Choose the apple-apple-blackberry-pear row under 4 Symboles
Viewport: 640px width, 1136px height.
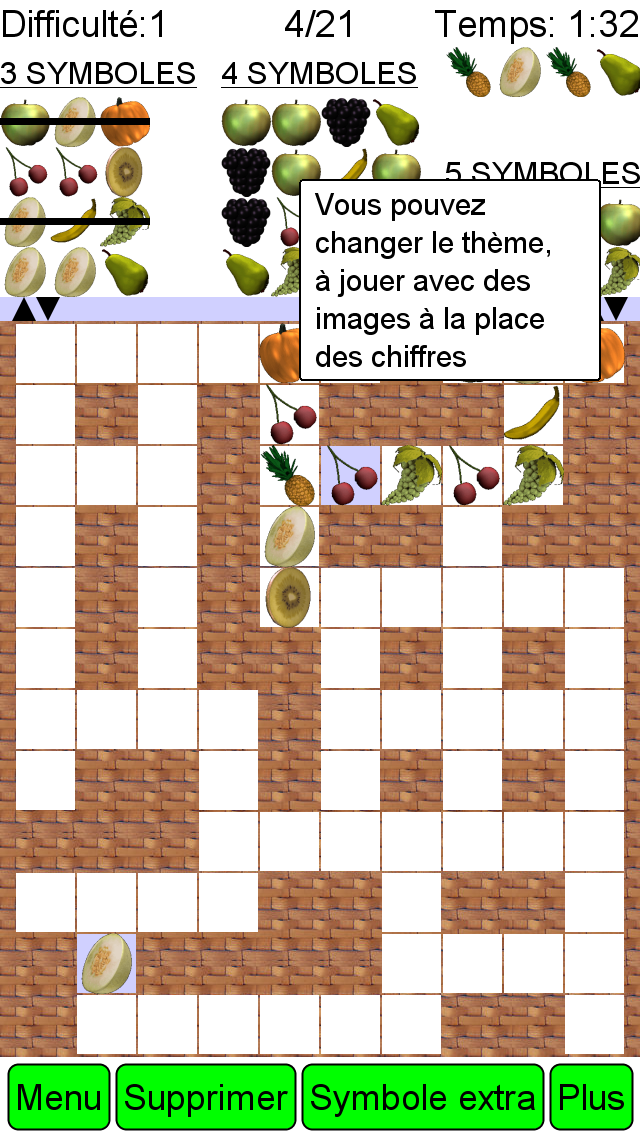[320, 123]
